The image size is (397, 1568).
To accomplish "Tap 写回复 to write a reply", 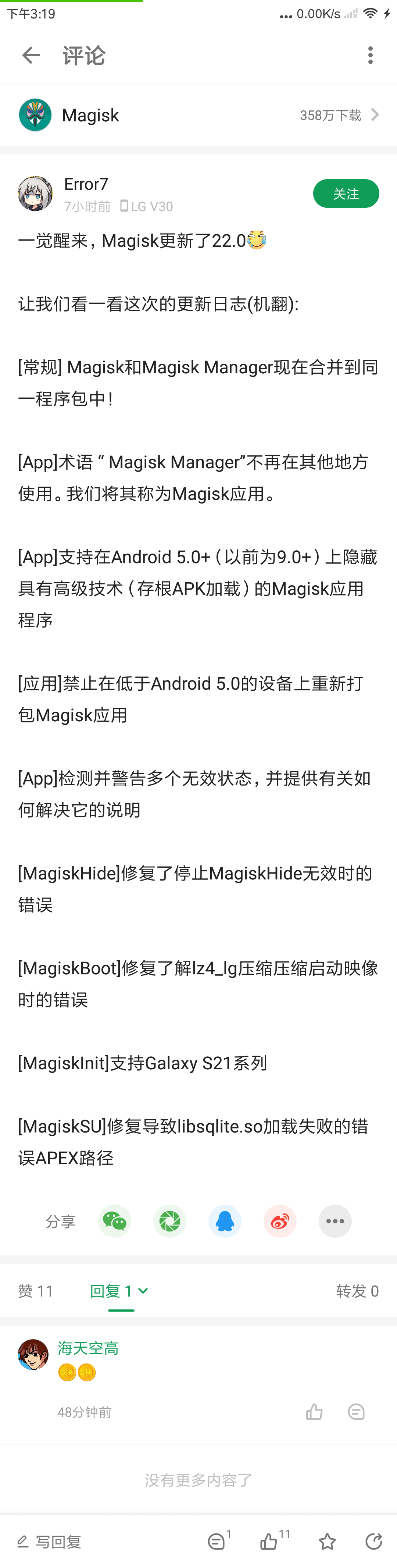I will click(x=50, y=1541).
